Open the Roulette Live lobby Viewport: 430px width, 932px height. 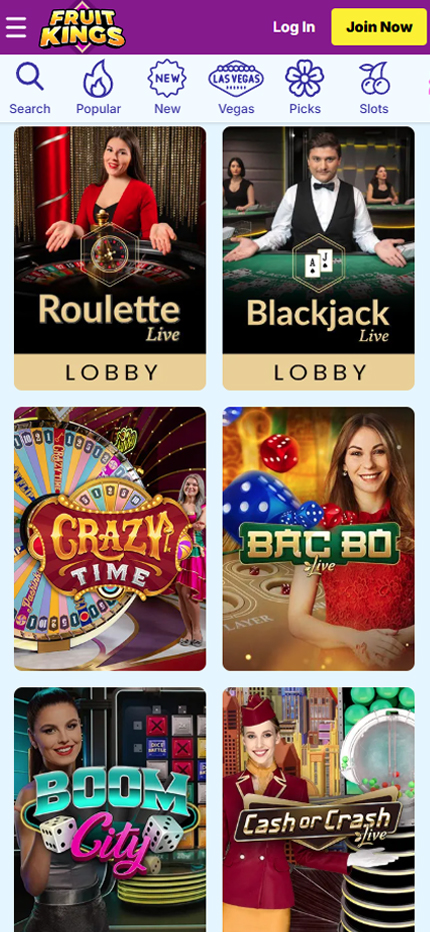tap(110, 258)
